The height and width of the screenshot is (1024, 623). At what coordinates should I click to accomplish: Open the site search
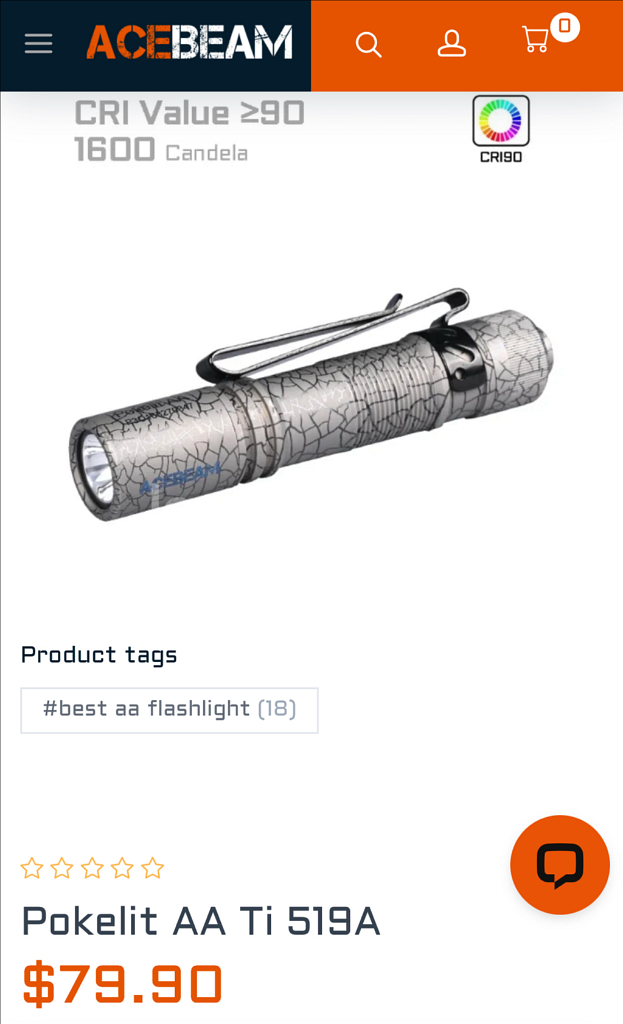coord(368,44)
